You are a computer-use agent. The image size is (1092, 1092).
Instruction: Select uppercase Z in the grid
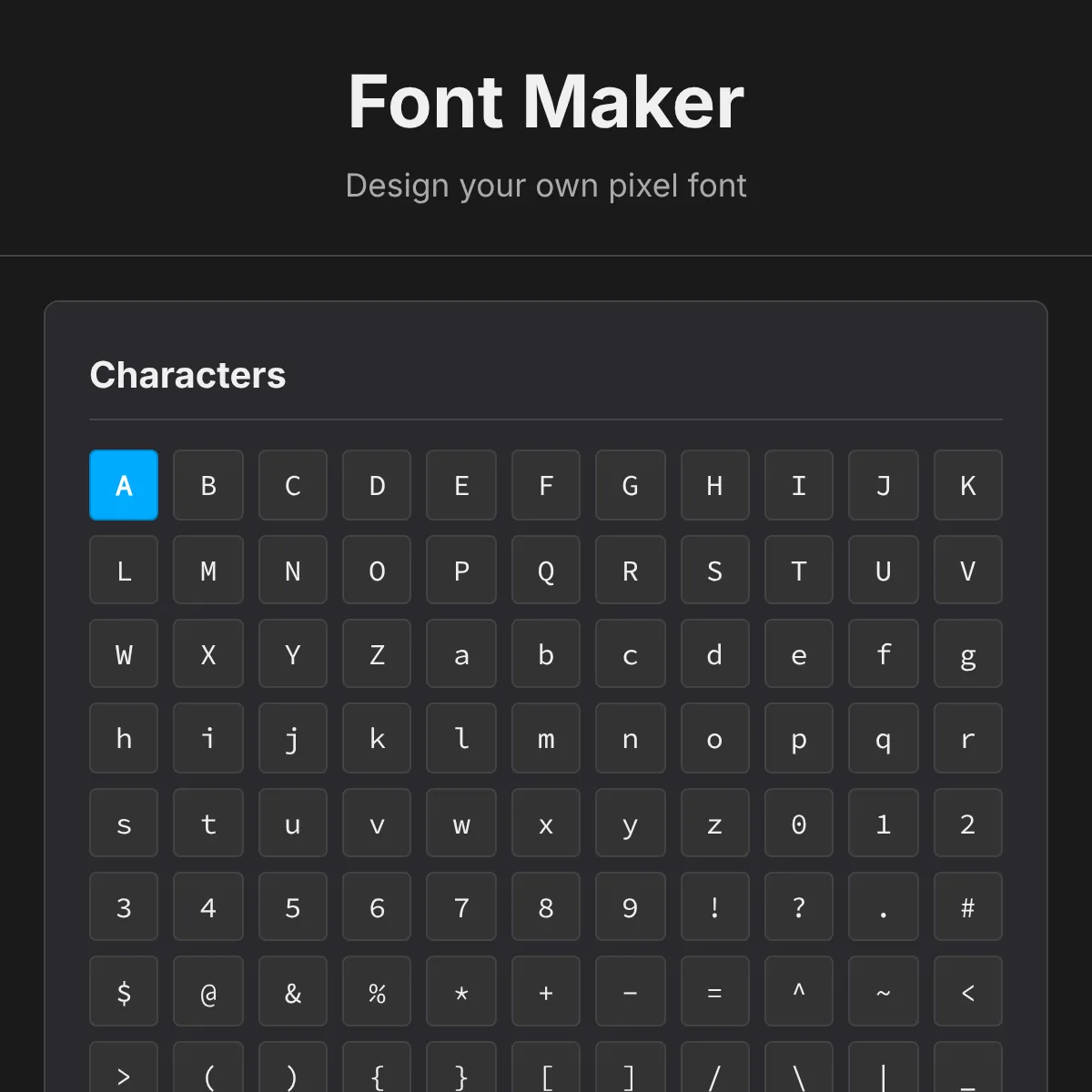[377, 654]
